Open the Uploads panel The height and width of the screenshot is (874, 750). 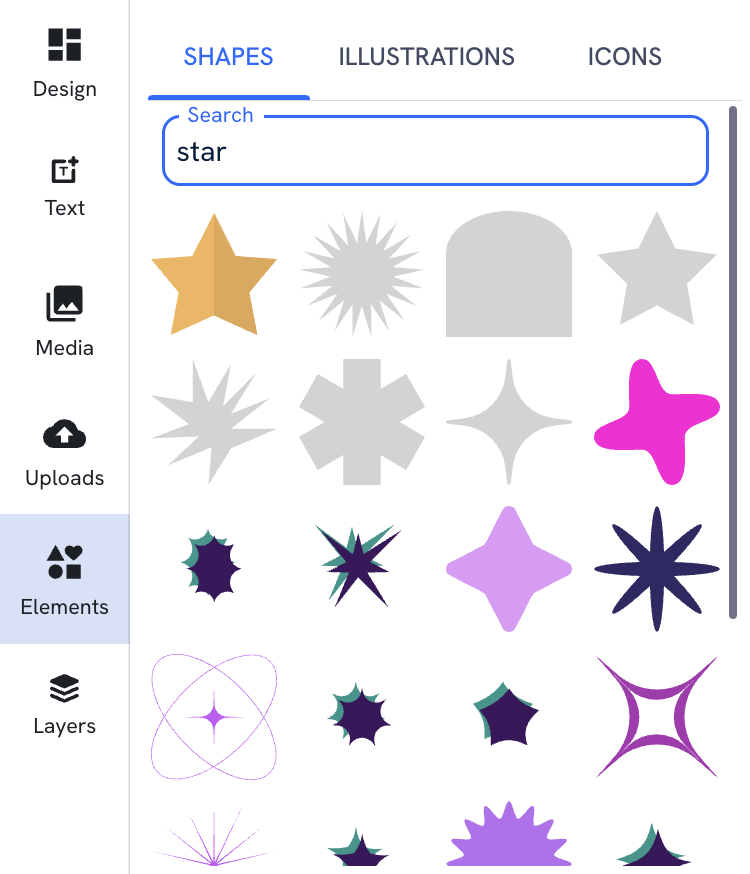coord(64,450)
